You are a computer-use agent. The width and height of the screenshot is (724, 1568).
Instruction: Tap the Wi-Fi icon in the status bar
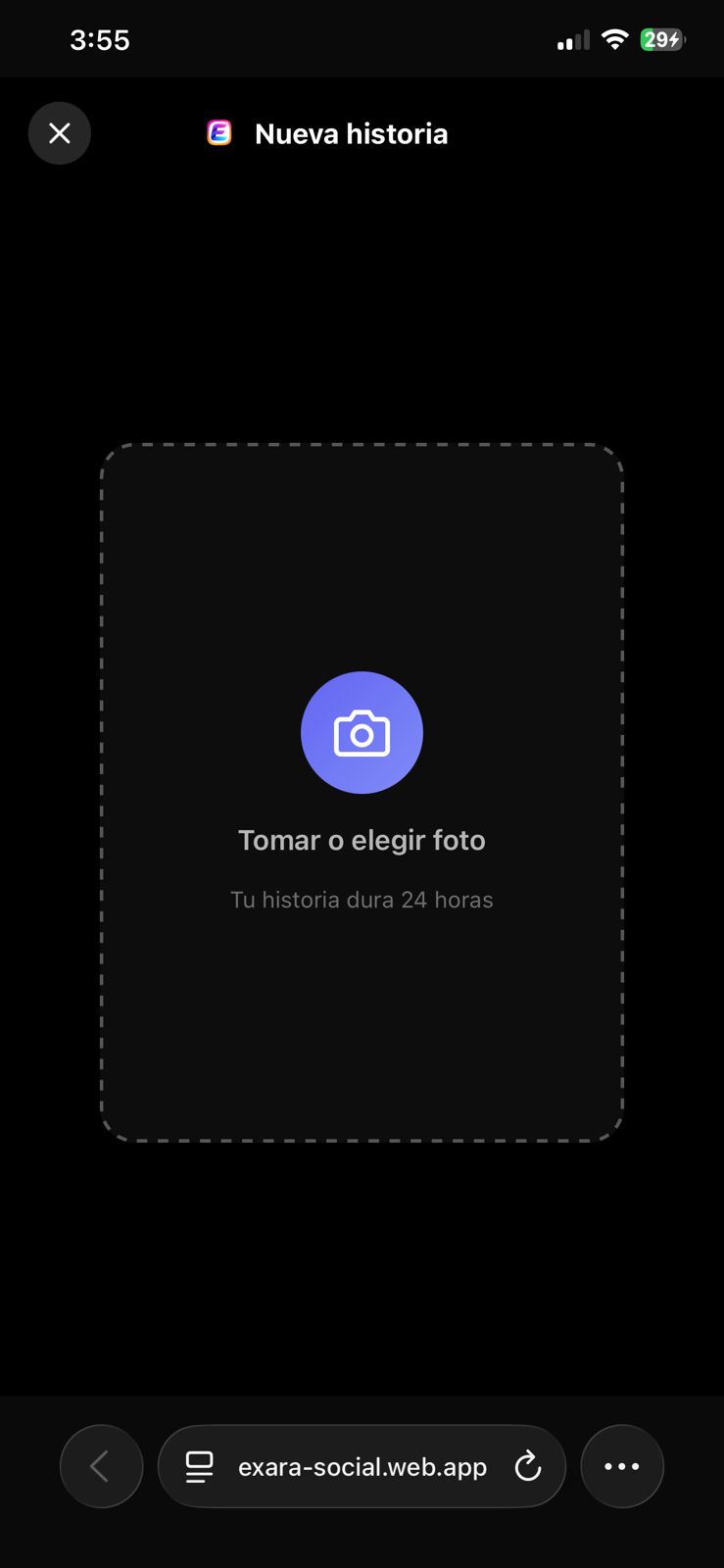(x=616, y=38)
